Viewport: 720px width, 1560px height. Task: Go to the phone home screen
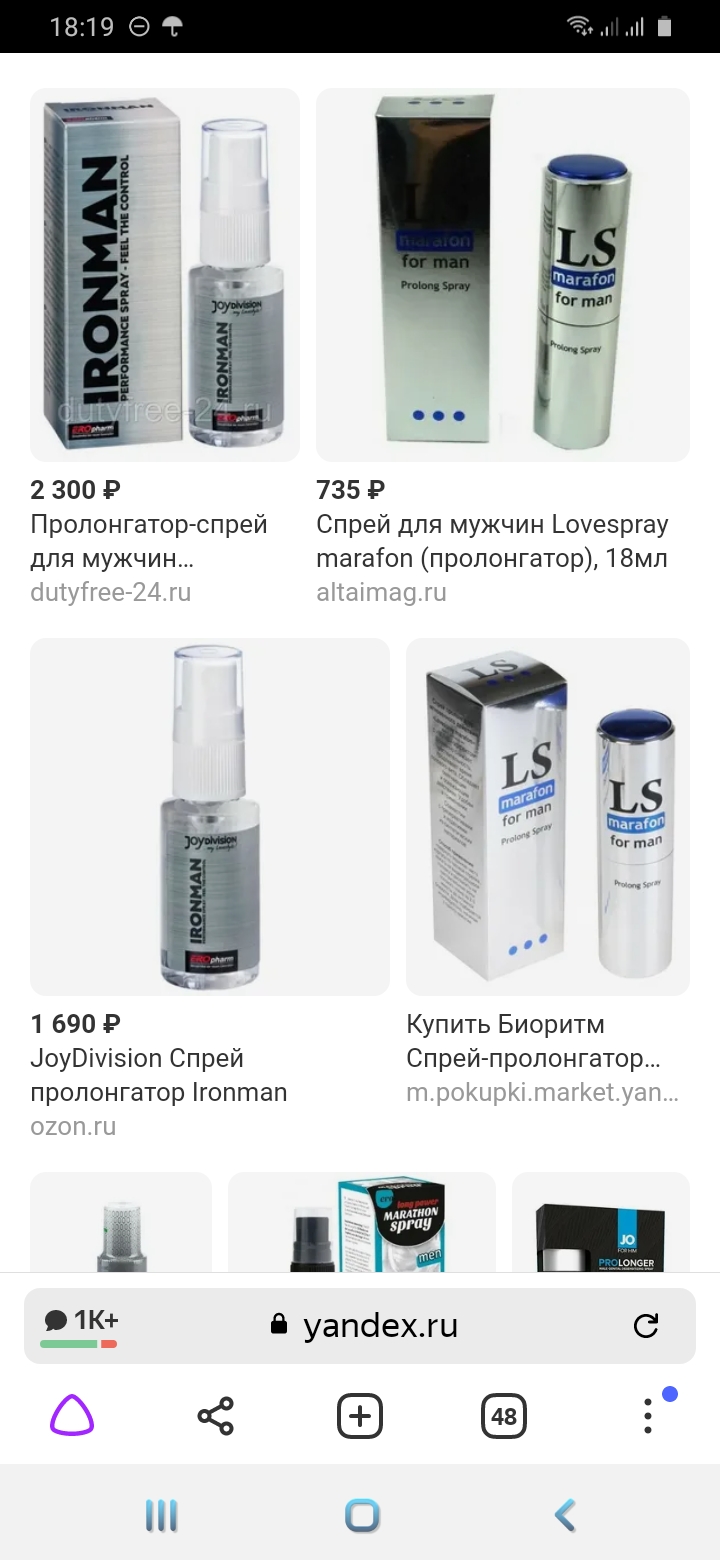click(362, 1515)
